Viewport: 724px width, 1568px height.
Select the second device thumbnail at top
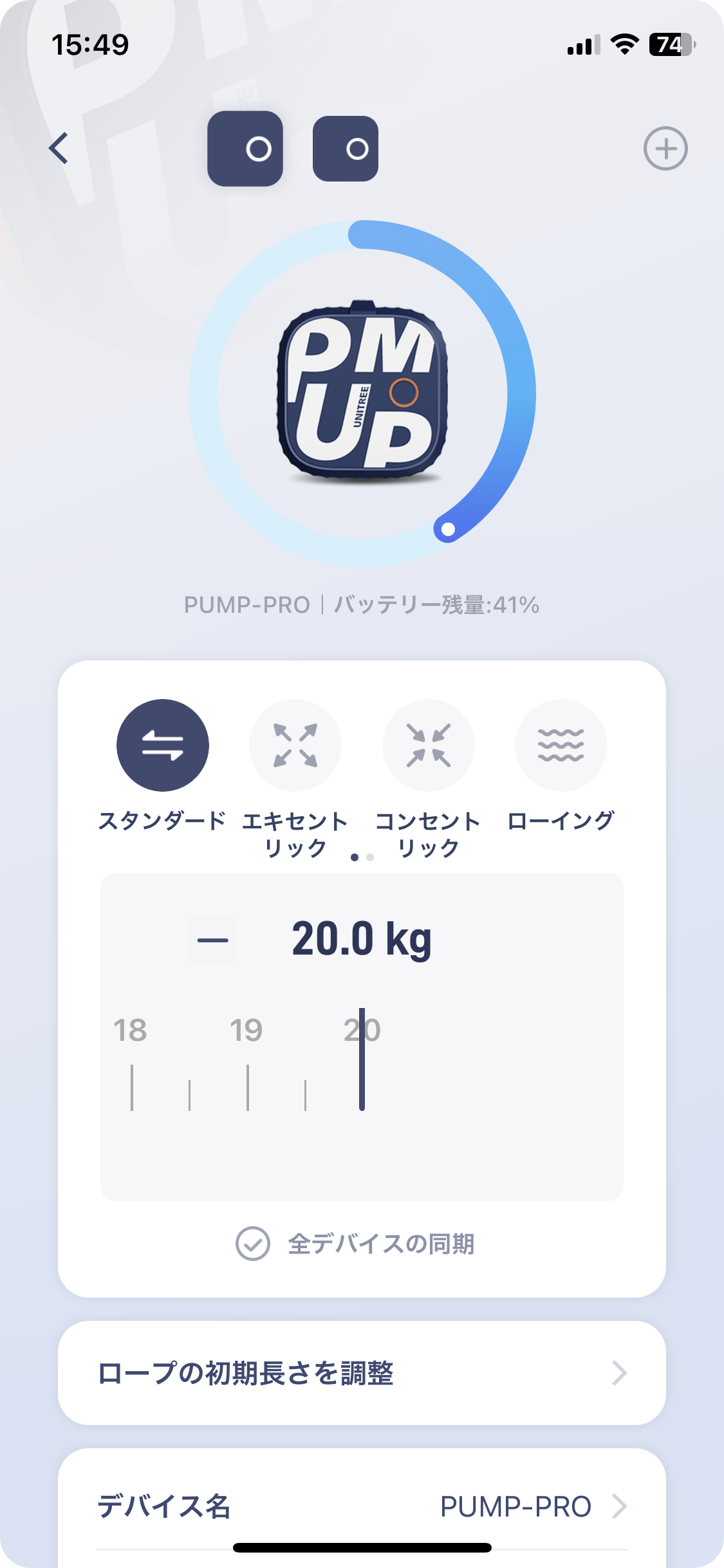[346, 149]
